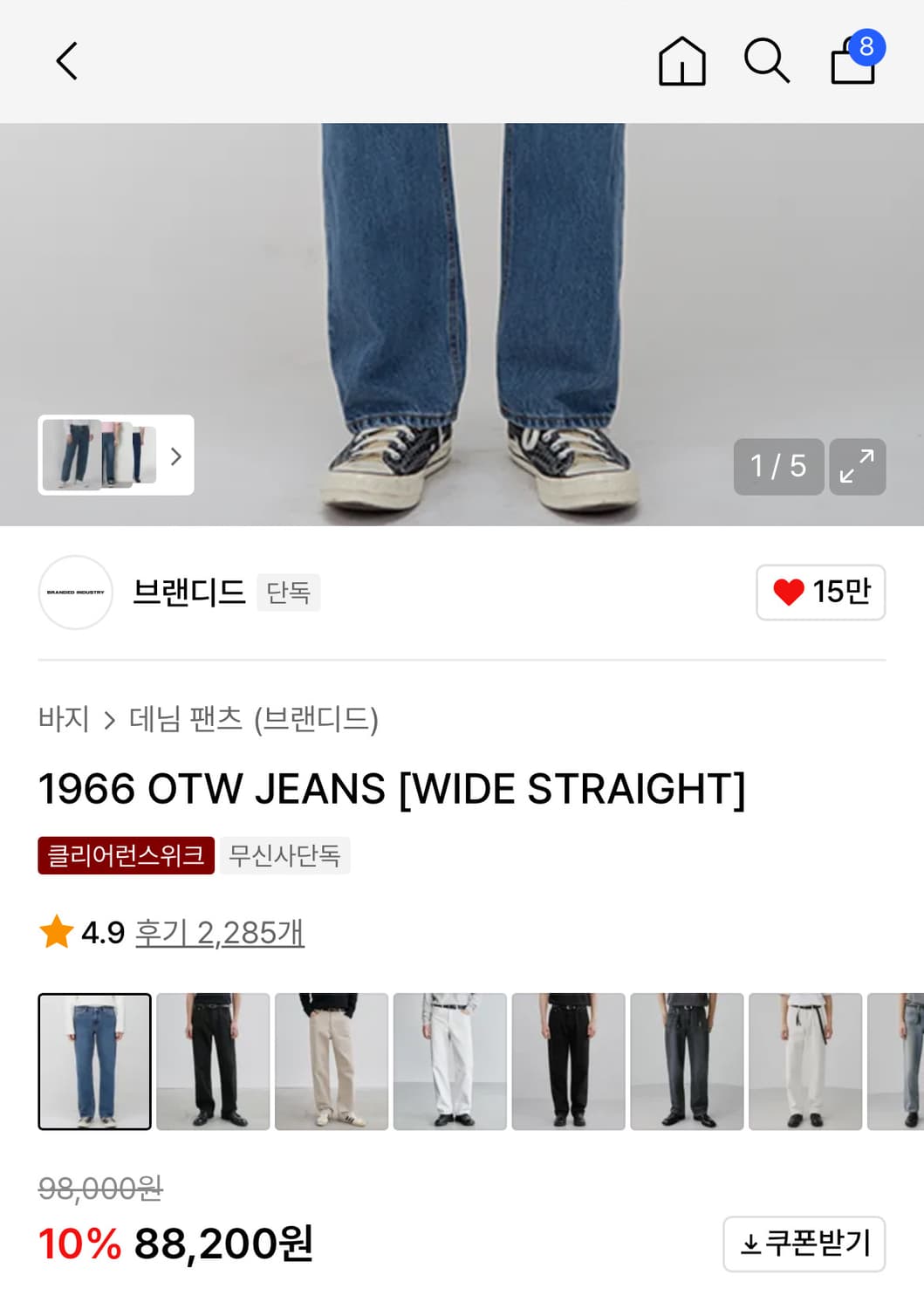Tap the 브랜디드 brand logo circle
924x1309 pixels.
(75, 593)
